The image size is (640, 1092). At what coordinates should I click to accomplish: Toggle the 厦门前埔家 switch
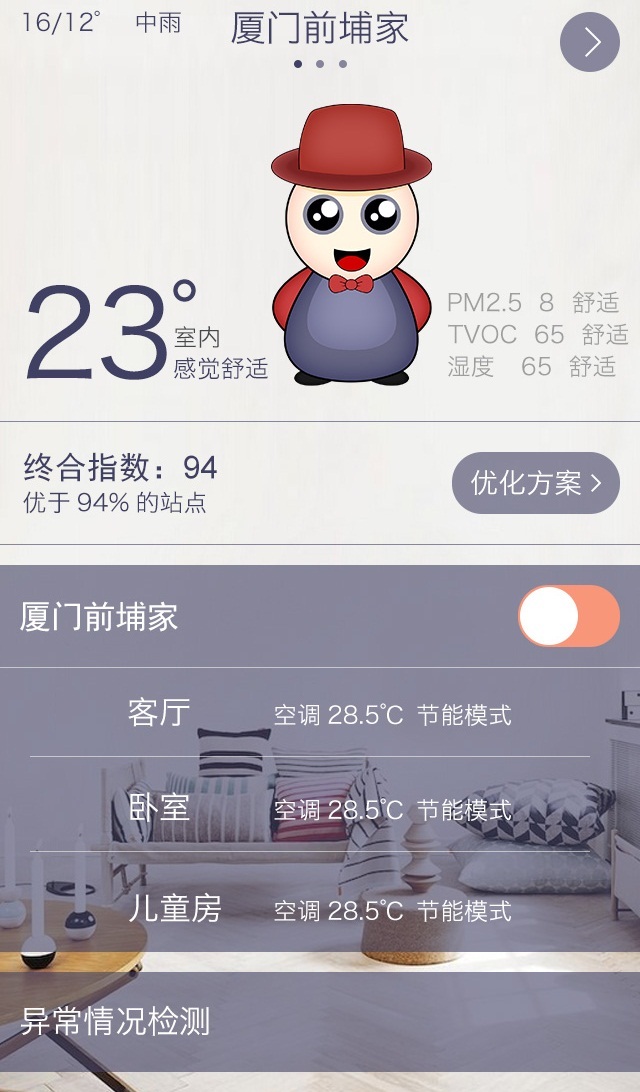coord(568,616)
